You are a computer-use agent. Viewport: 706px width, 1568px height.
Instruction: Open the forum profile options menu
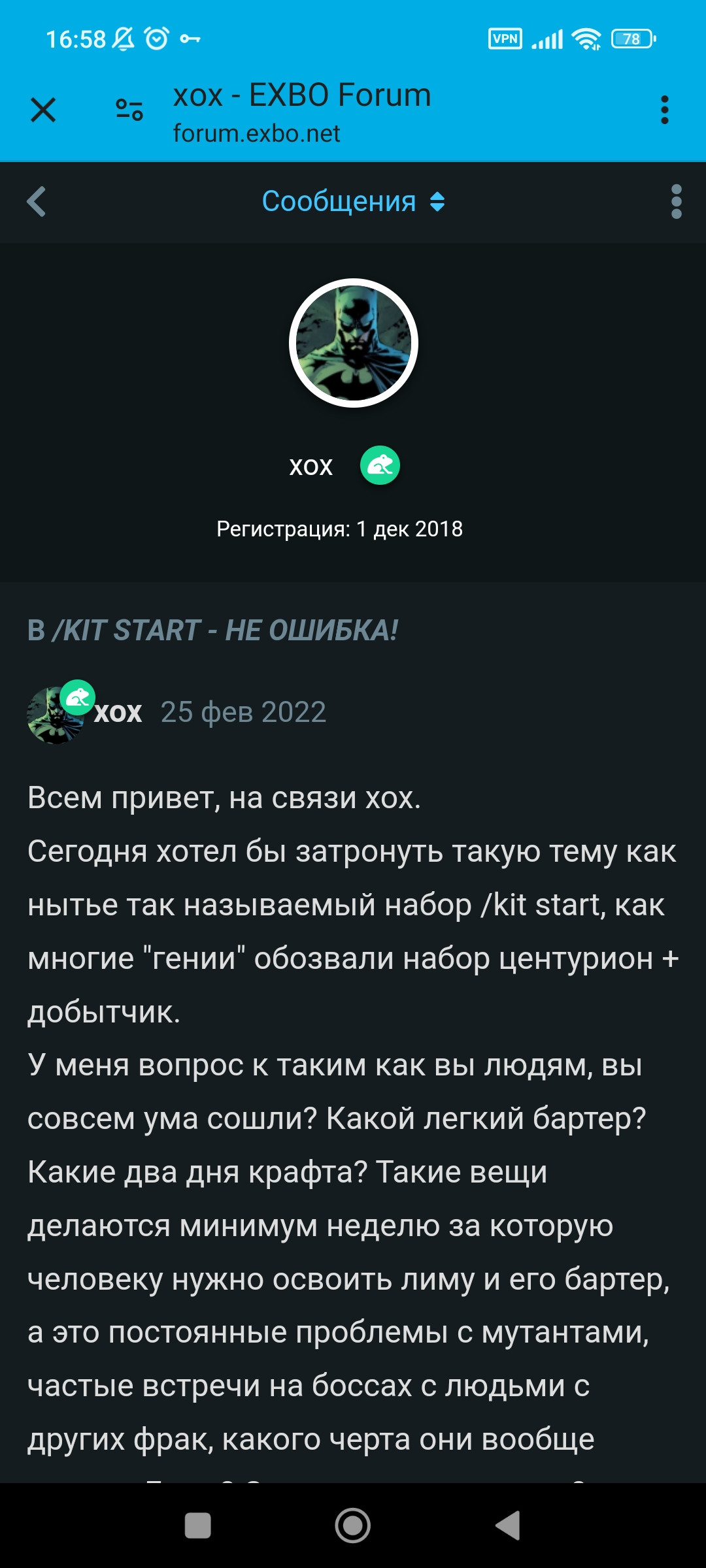[x=676, y=202]
